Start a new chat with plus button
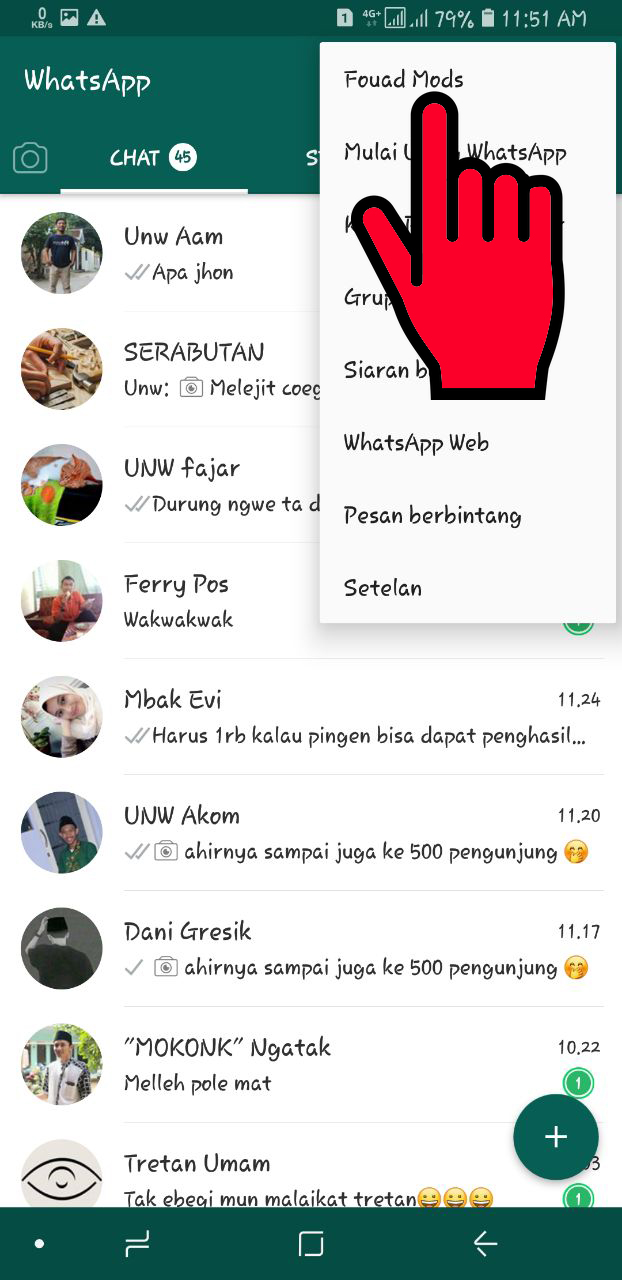622x1280 pixels. [556, 1136]
